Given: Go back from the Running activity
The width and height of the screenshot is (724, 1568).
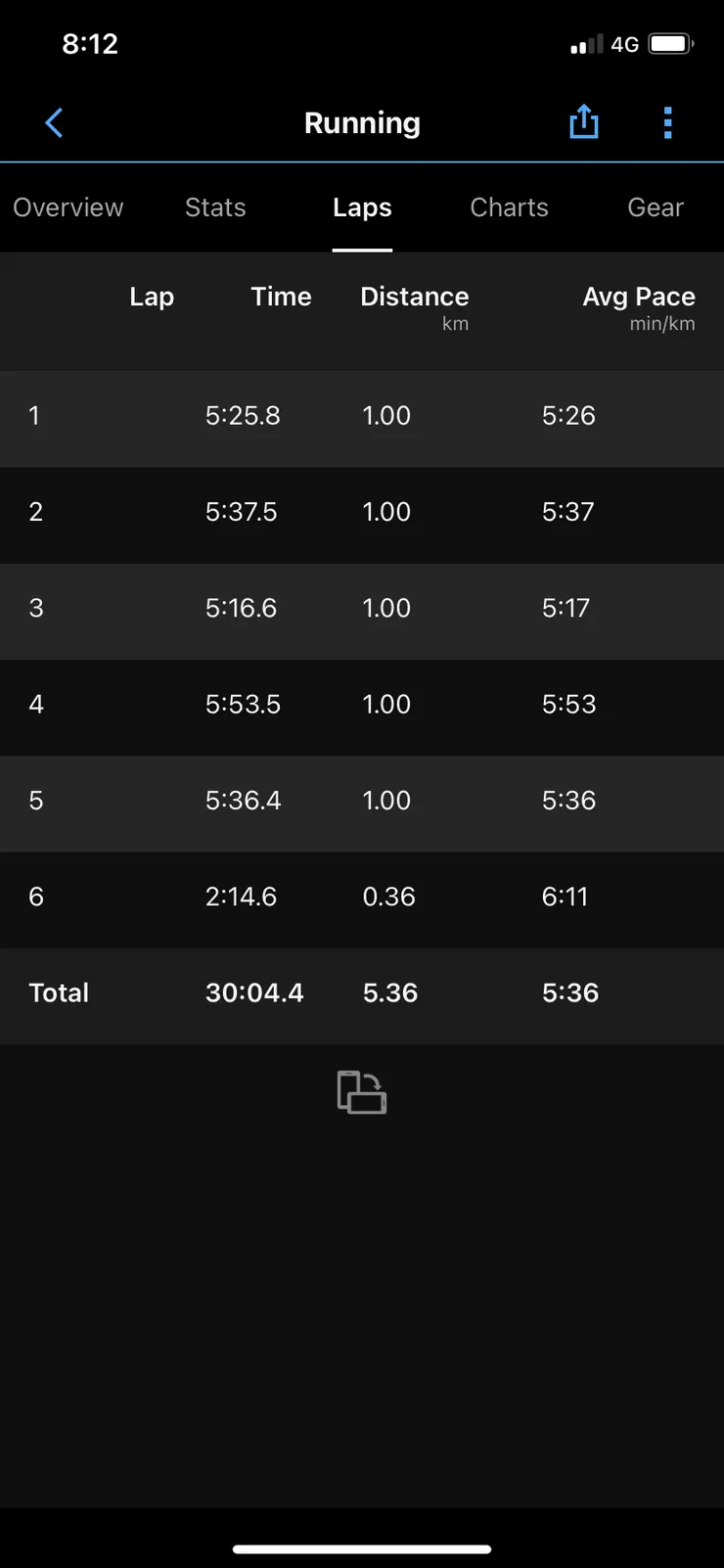Looking at the screenshot, I should 54,123.
